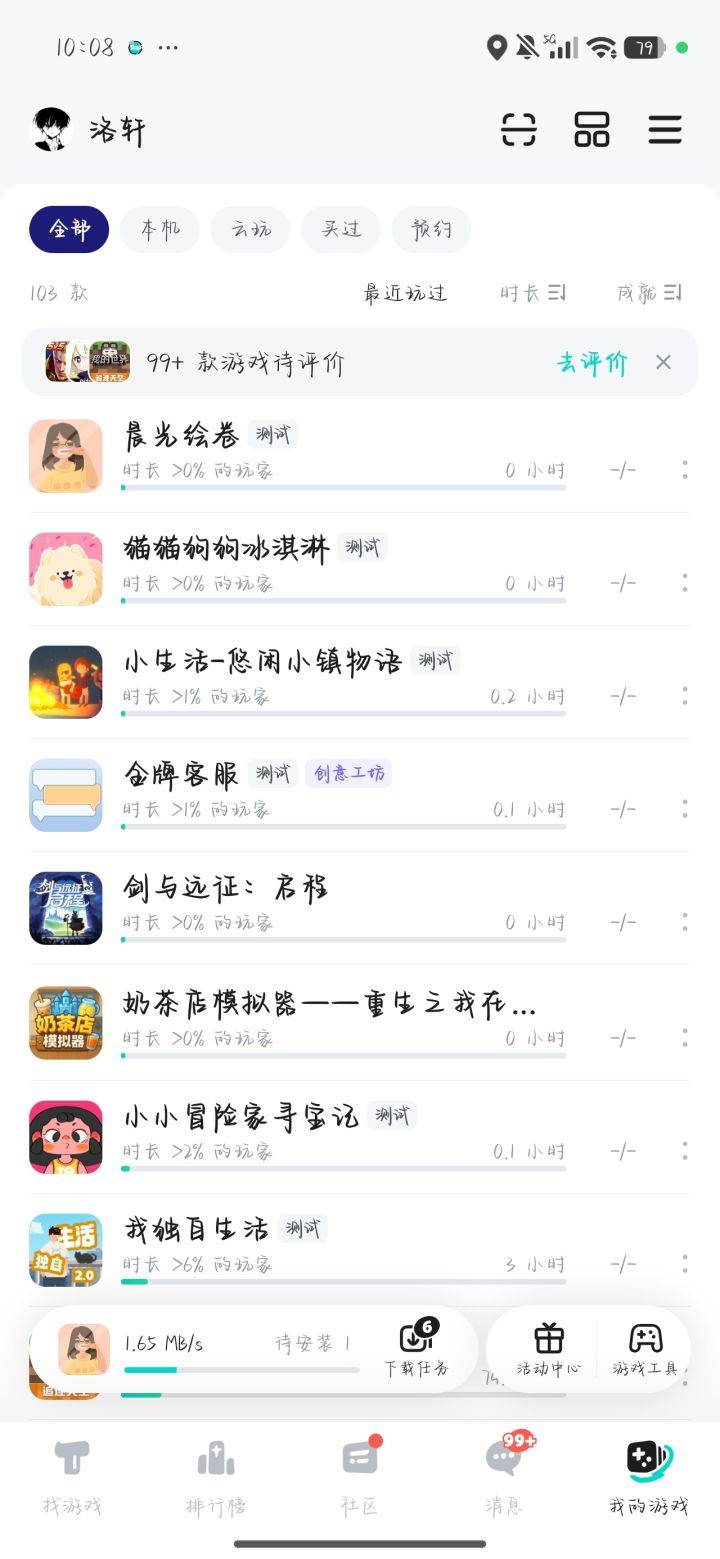This screenshot has height=1559, width=720.
Task: Select the 买过 purchased filter
Action: (x=340, y=229)
